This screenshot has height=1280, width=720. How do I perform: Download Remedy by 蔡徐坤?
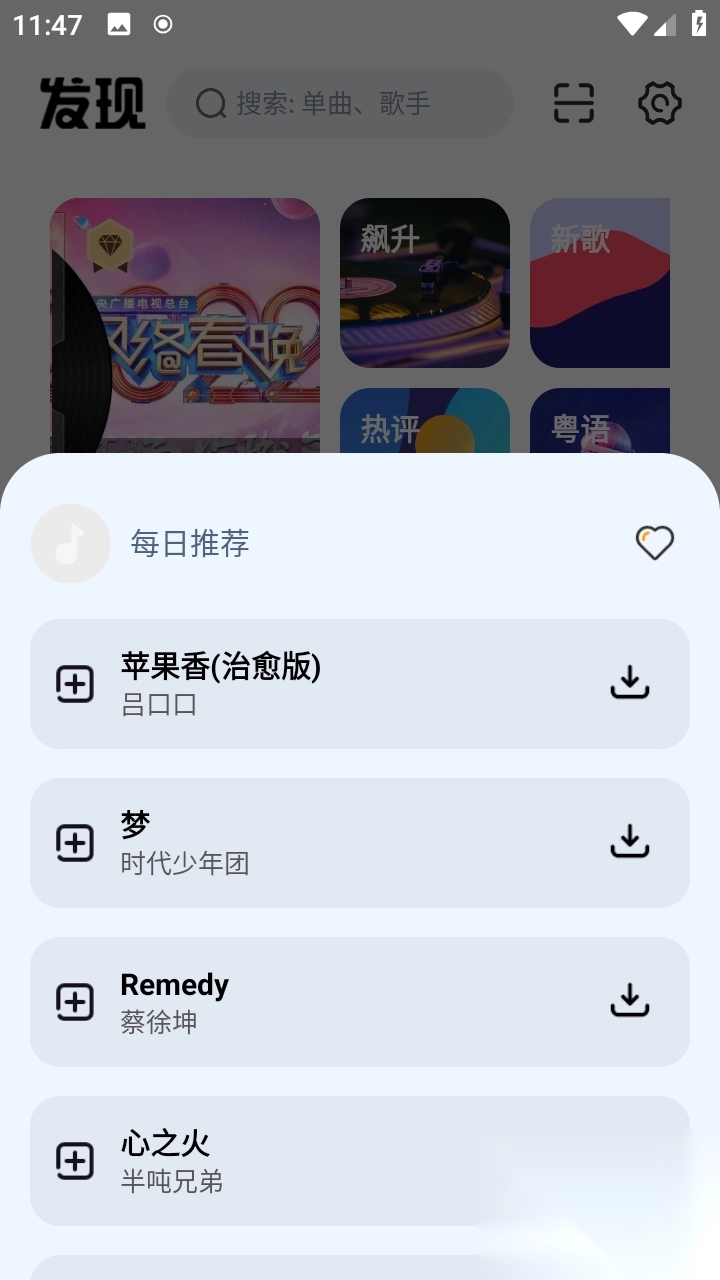click(629, 1000)
